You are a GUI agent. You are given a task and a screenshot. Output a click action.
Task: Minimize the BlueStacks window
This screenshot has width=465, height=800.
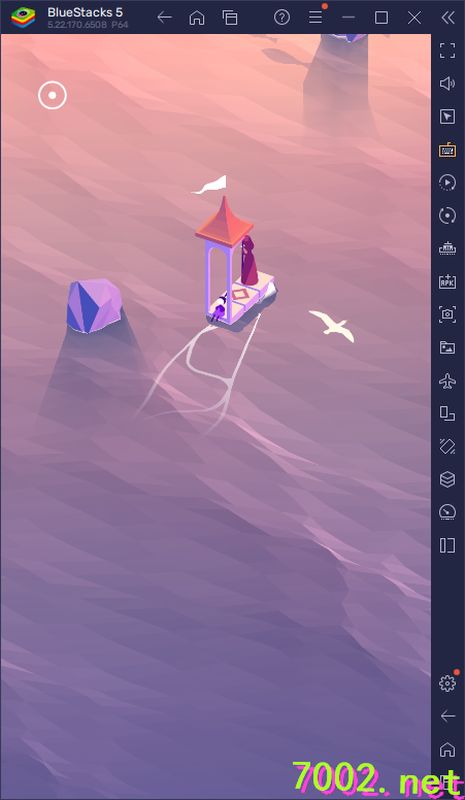349,18
